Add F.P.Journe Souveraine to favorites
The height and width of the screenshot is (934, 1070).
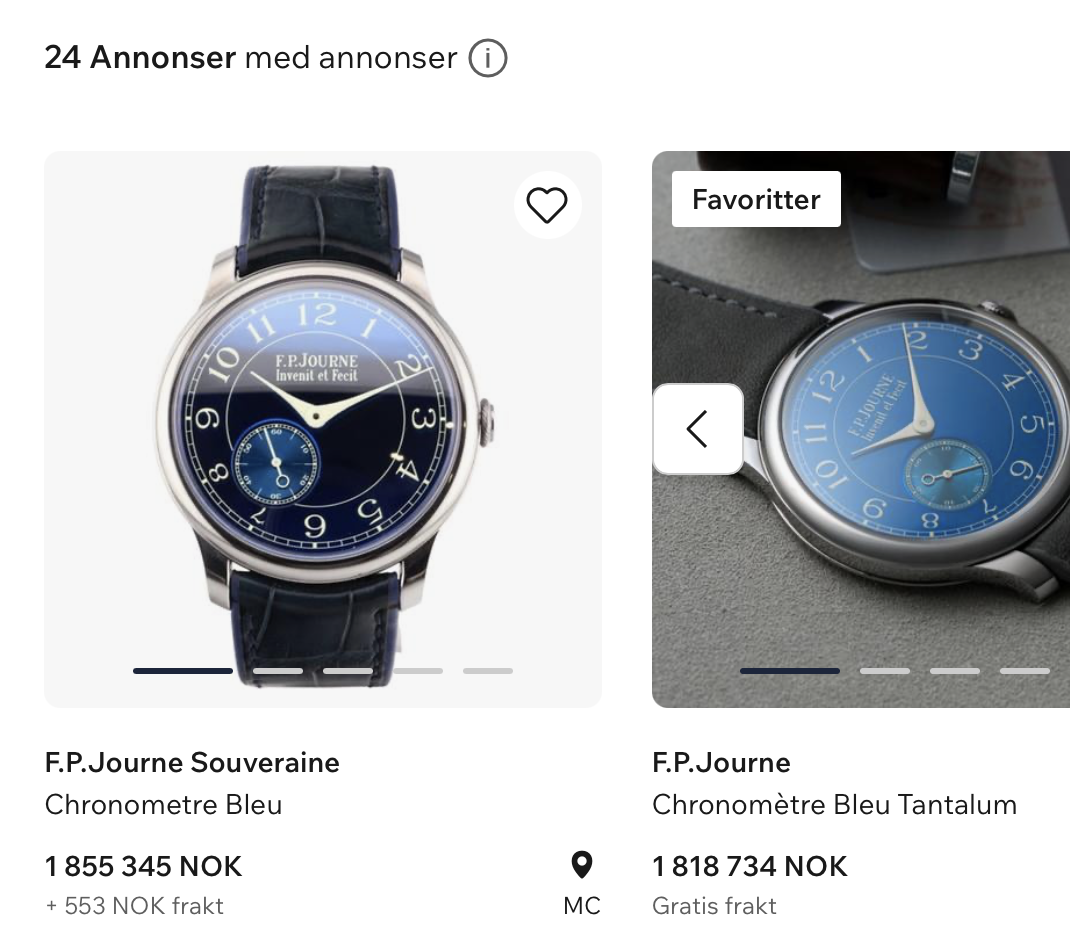pos(547,205)
